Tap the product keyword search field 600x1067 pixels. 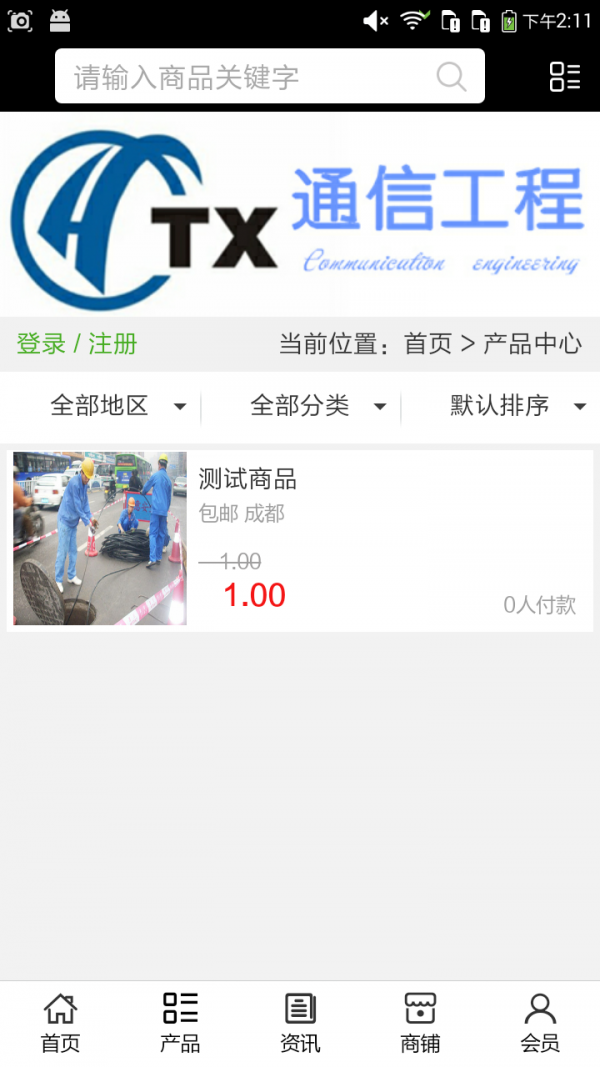pos(250,77)
